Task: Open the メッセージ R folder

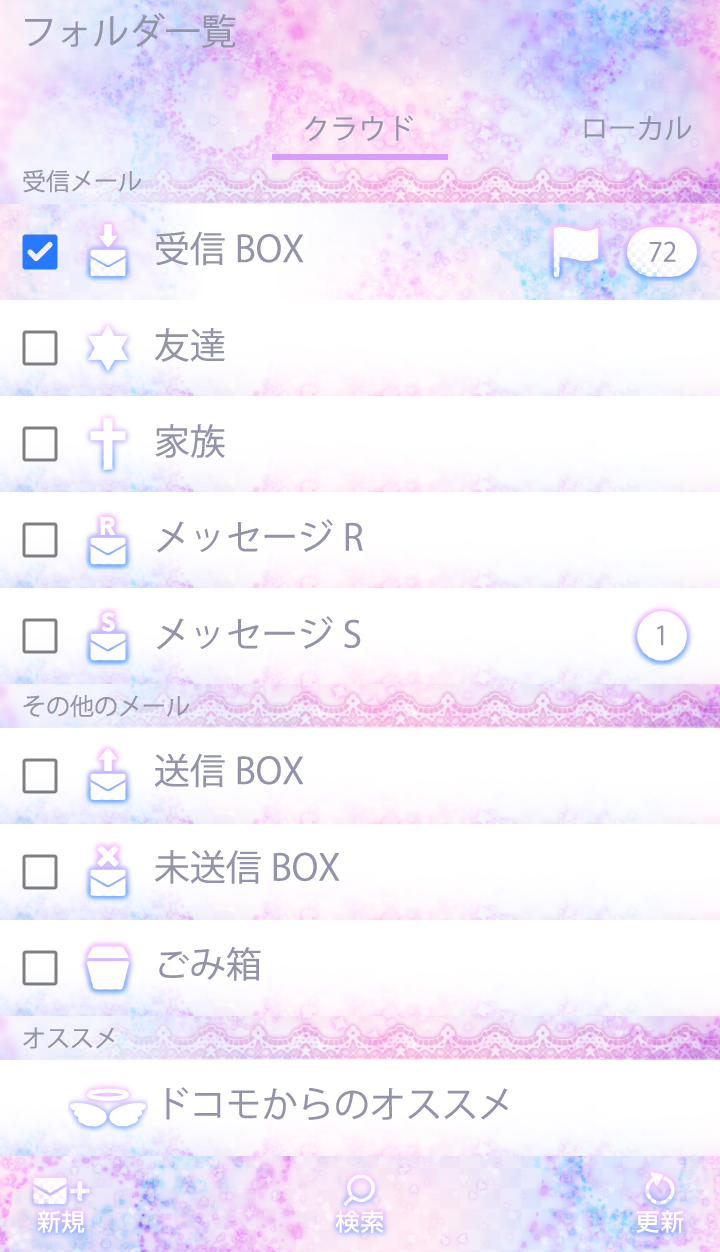Action: [259, 539]
